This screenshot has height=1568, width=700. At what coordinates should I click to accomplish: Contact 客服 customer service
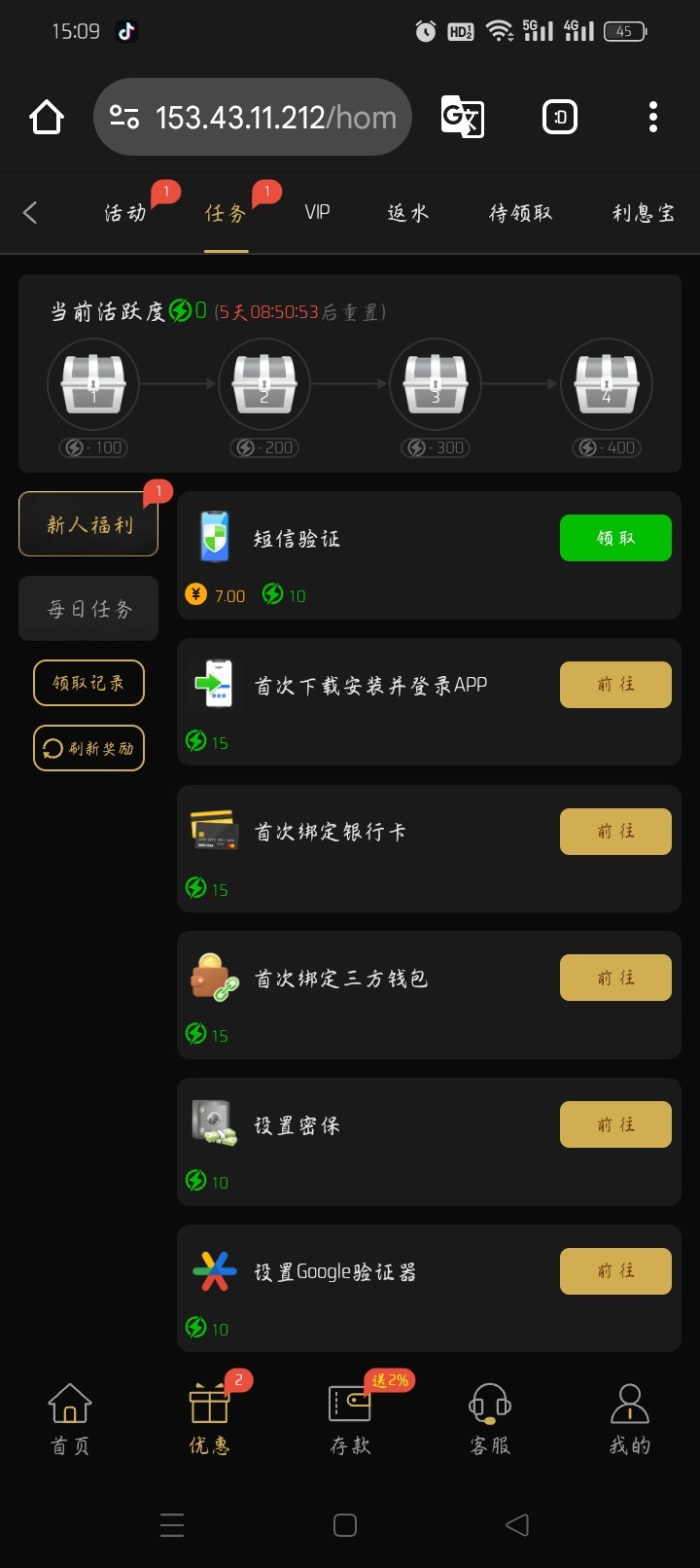[490, 1419]
